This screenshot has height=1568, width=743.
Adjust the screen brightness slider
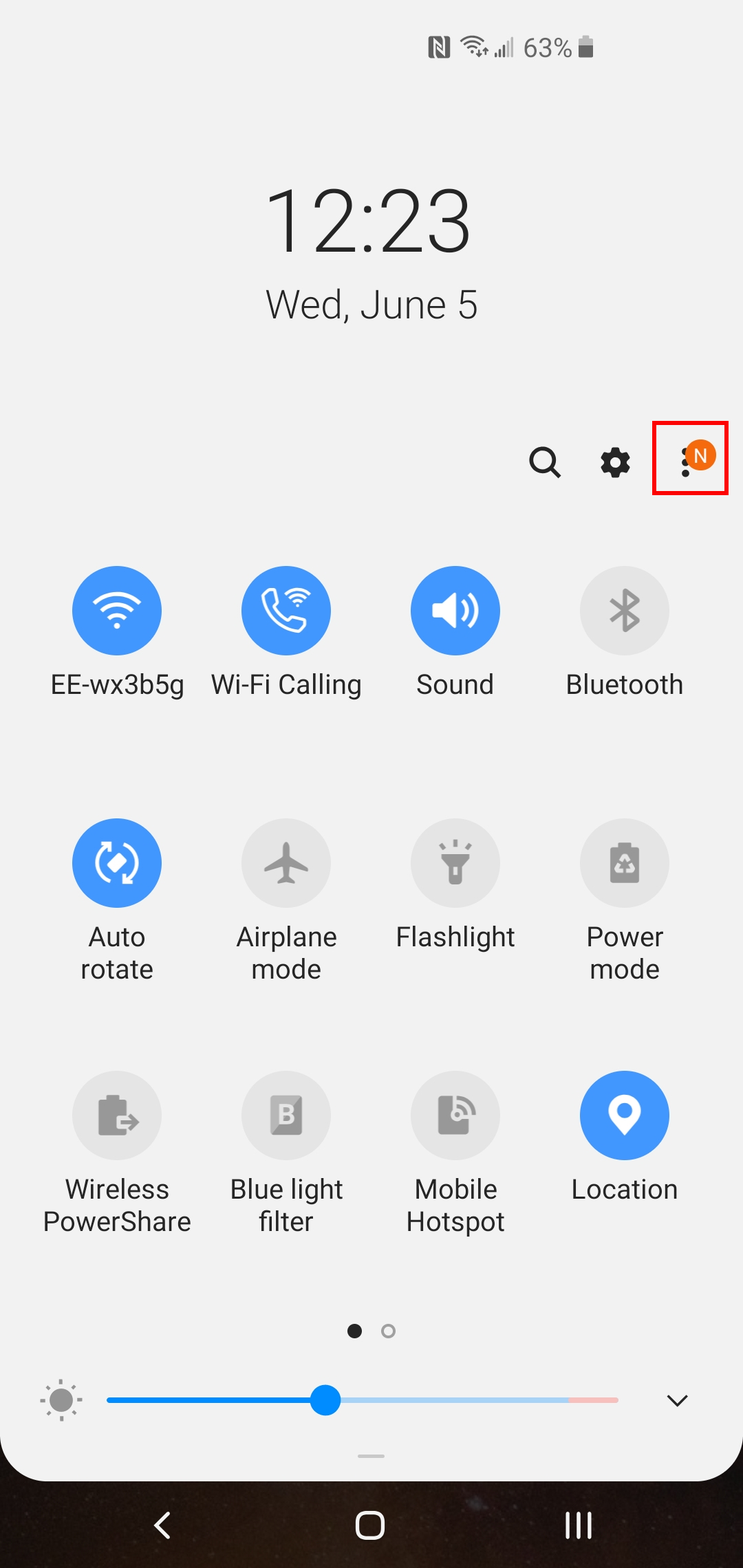(325, 1400)
